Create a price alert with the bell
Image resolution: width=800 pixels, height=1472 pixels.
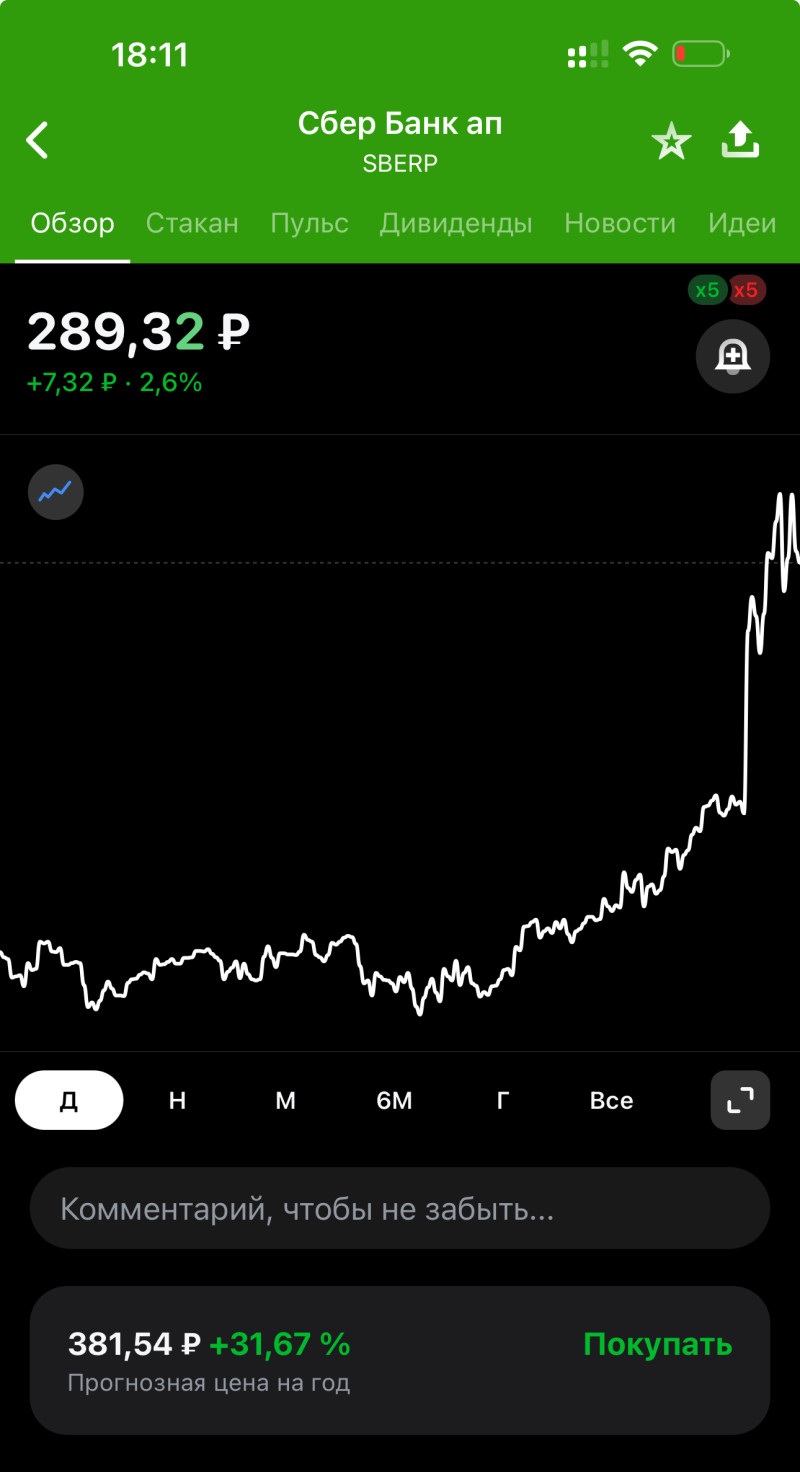pyautogui.click(x=732, y=356)
